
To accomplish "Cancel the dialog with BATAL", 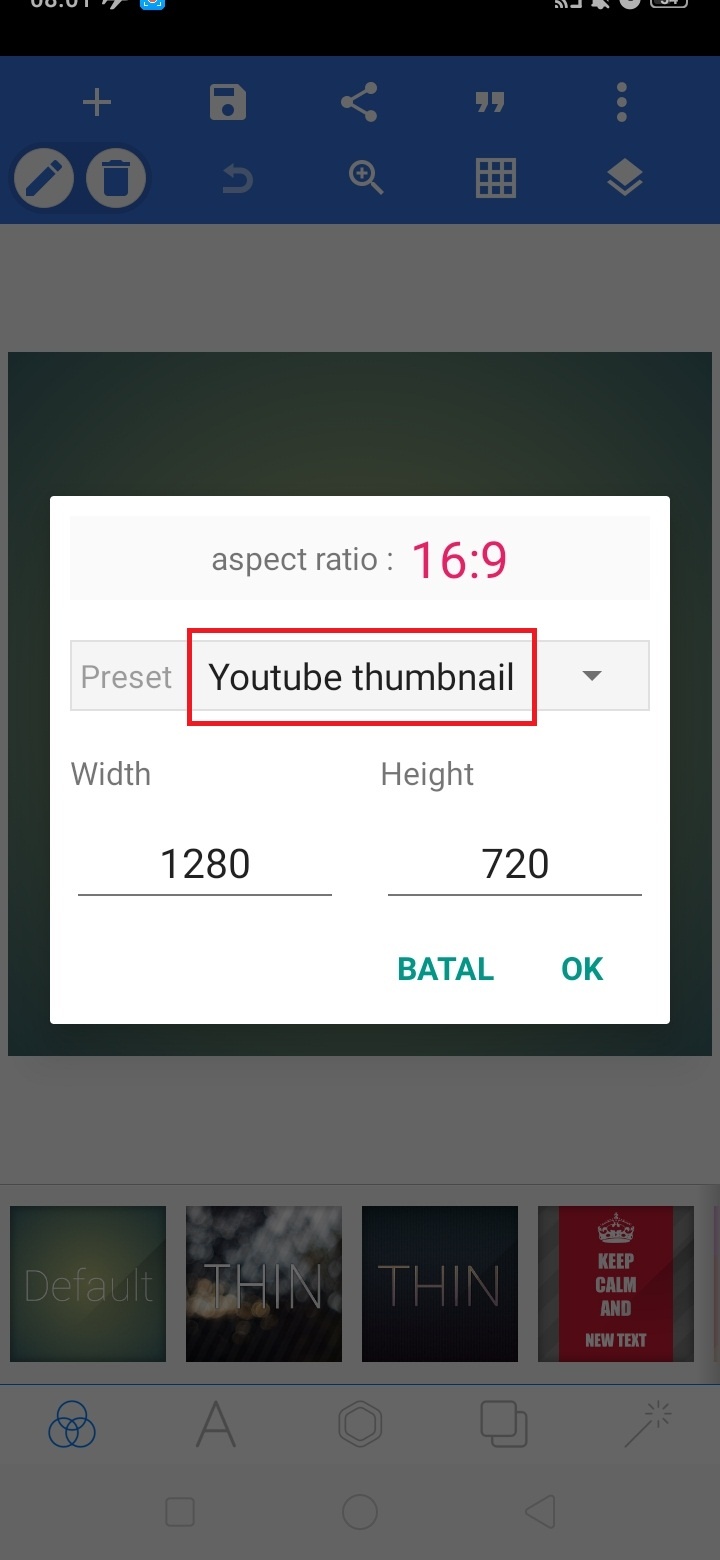I will 446,969.
